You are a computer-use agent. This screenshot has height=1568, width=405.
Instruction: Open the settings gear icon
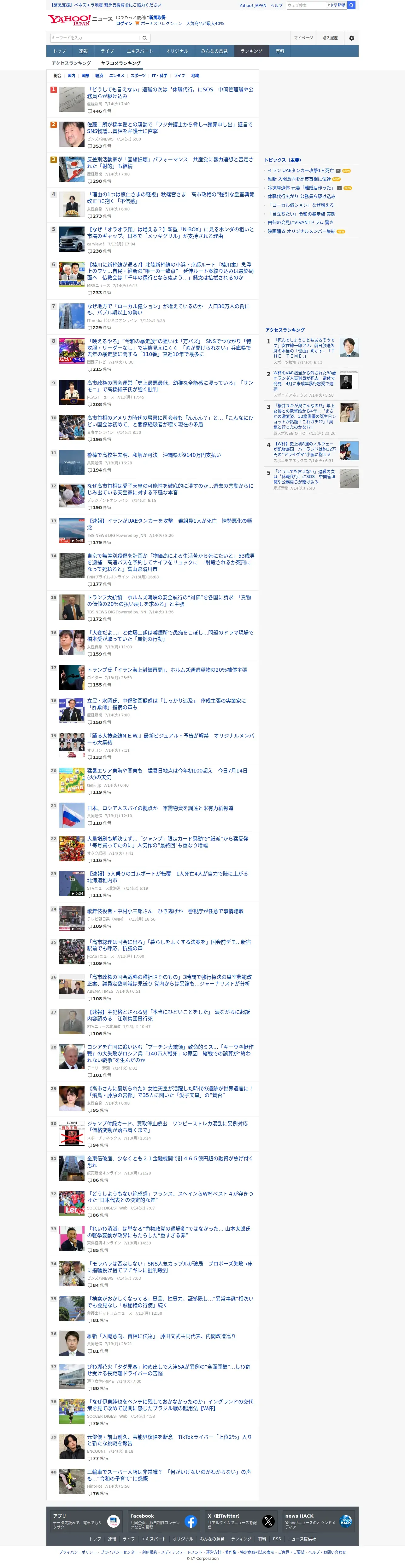(351, 38)
